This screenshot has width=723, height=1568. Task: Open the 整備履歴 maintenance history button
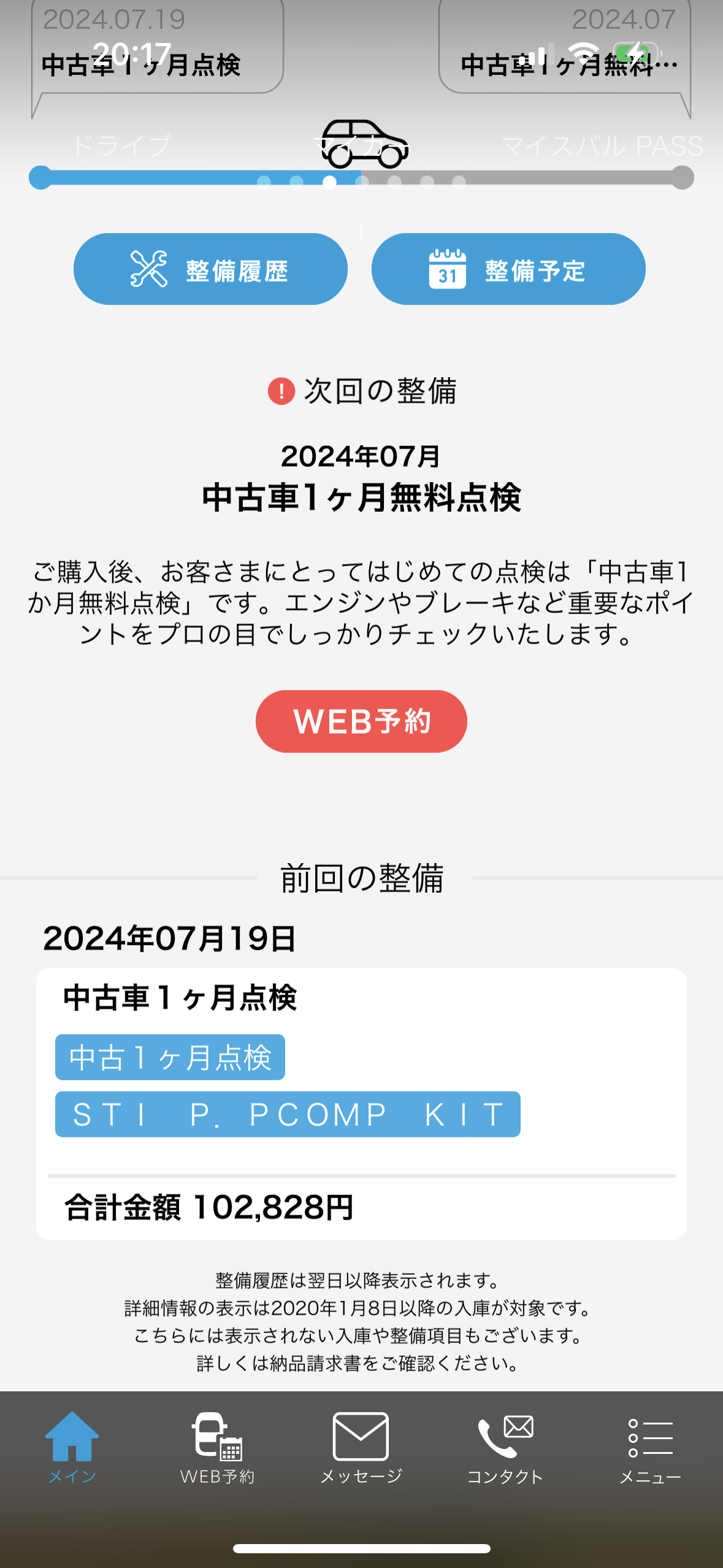coord(210,269)
